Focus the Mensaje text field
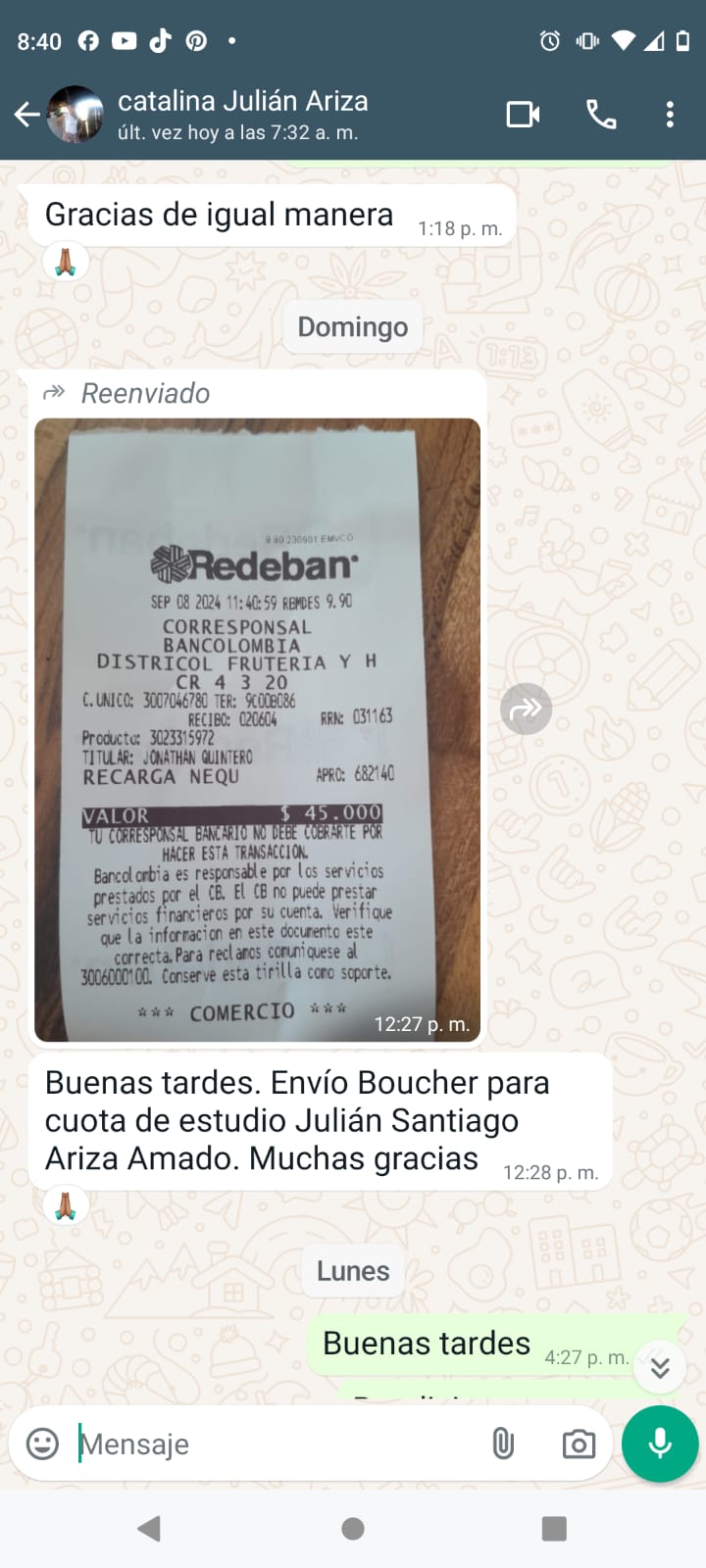The height and width of the screenshot is (1568, 706). pyautogui.click(x=275, y=1444)
